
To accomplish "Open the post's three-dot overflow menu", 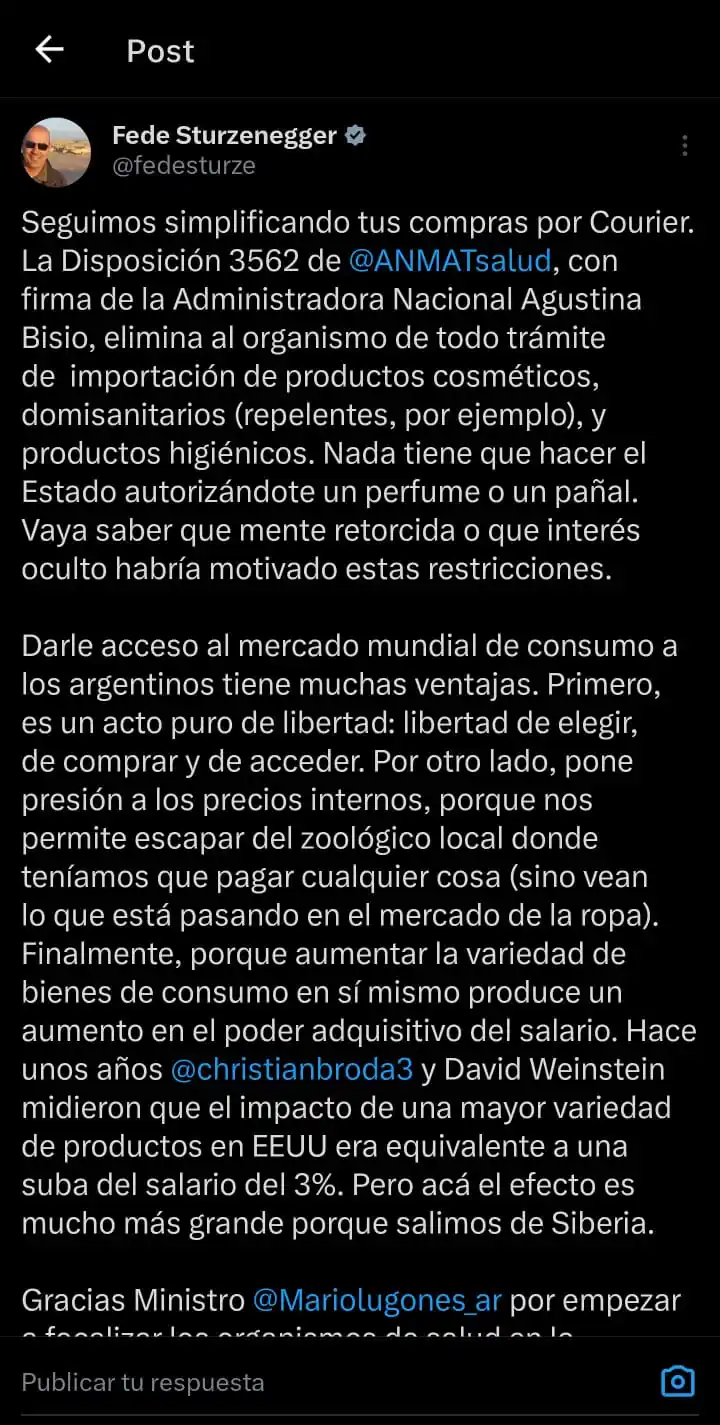I will pos(684,146).
